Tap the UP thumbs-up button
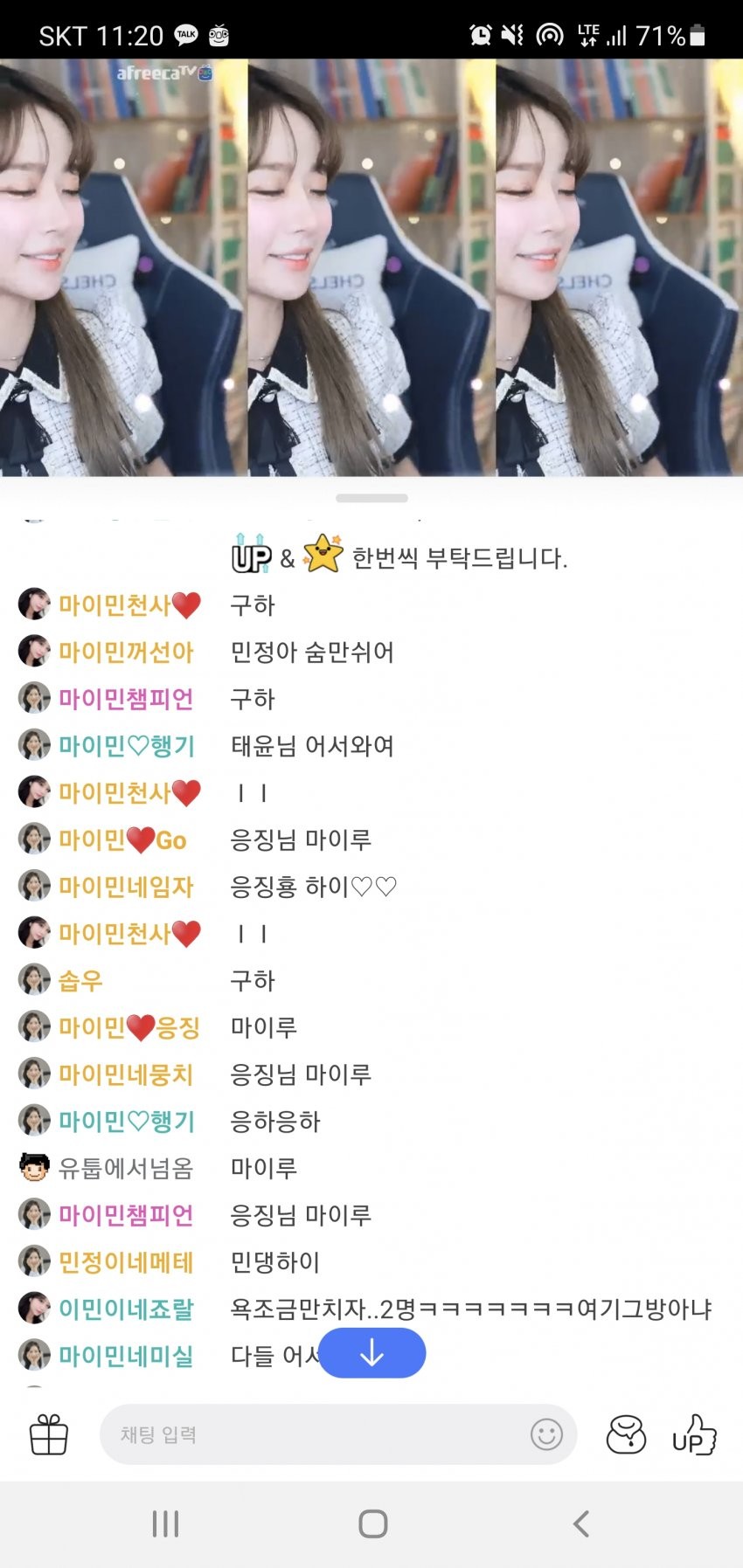This screenshot has height=1568, width=743. pyautogui.click(x=694, y=1434)
